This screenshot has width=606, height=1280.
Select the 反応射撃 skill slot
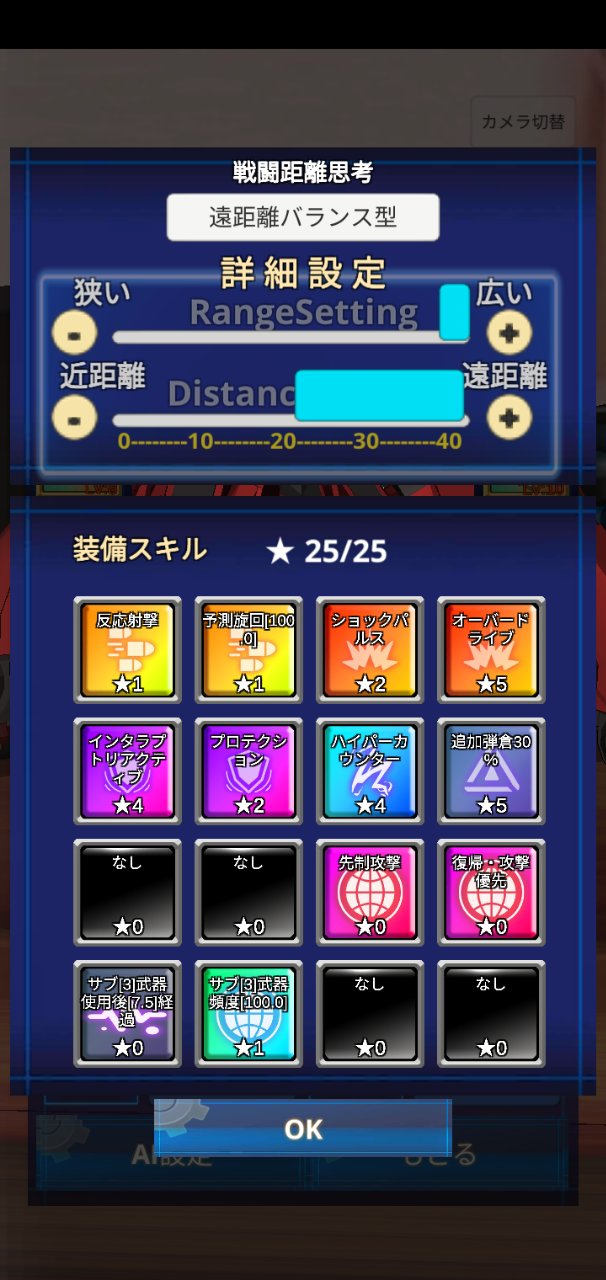(127, 650)
